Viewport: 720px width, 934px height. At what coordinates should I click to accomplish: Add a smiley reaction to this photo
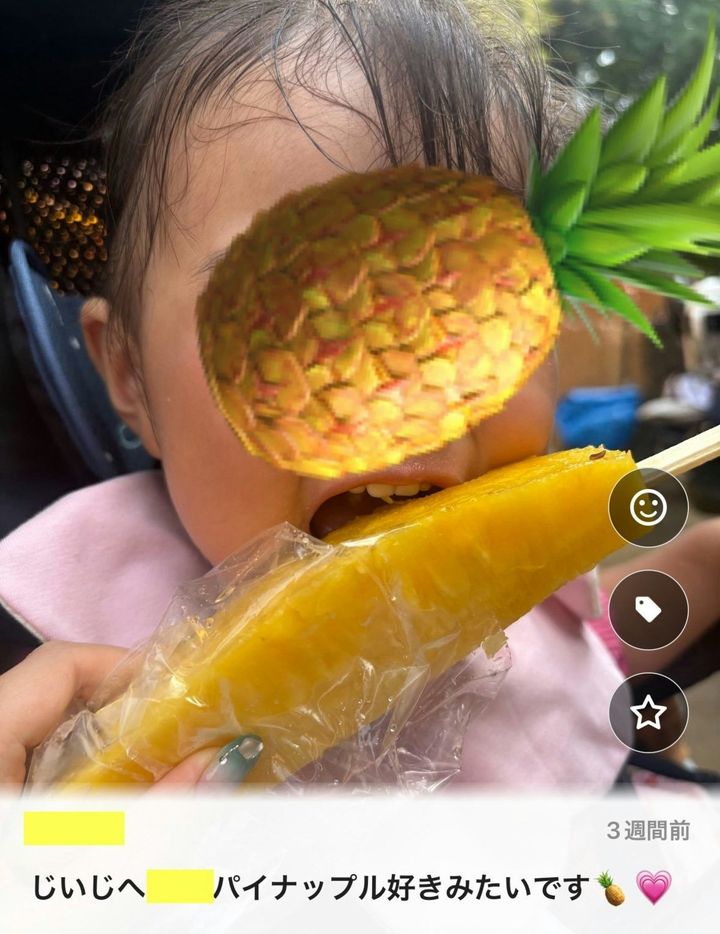648,507
